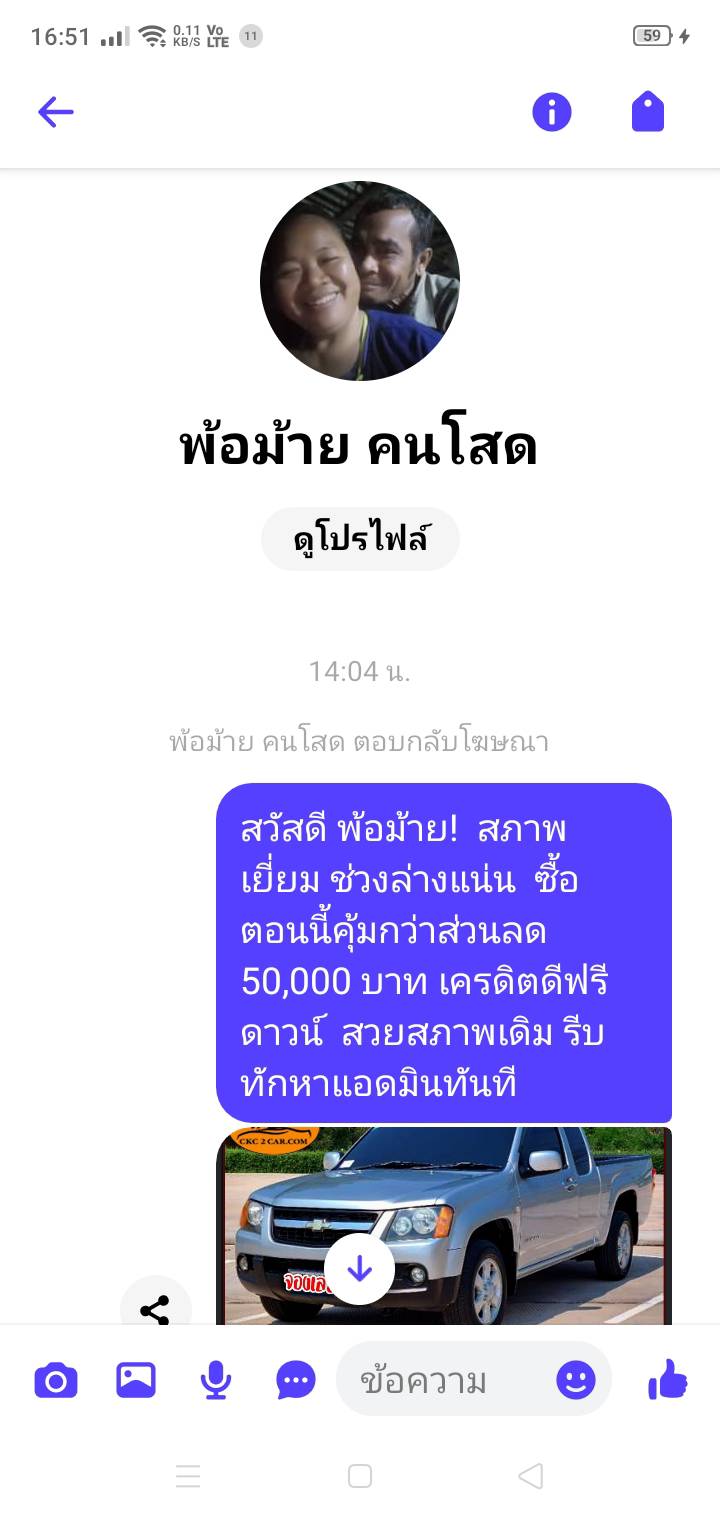This screenshot has height=1520, width=720.
Task: Open system recent apps menu
Action: 188,1476
